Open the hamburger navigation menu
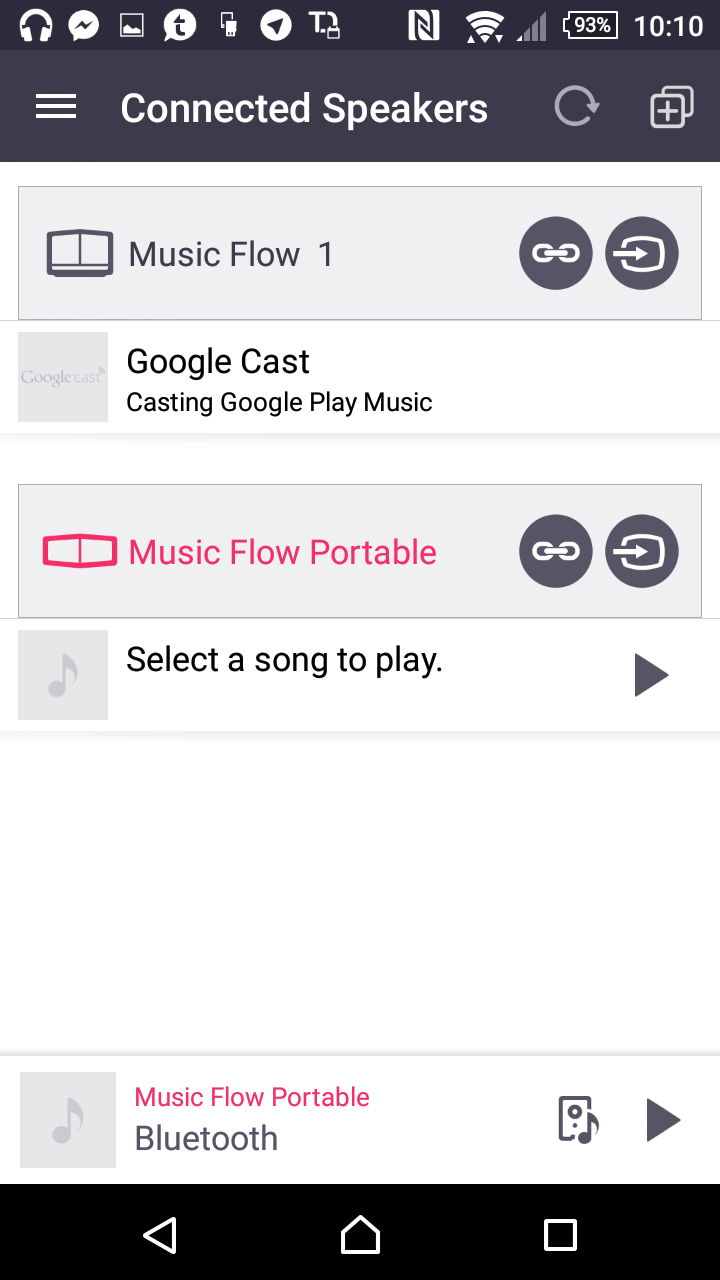The image size is (720, 1280). pyautogui.click(x=56, y=107)
